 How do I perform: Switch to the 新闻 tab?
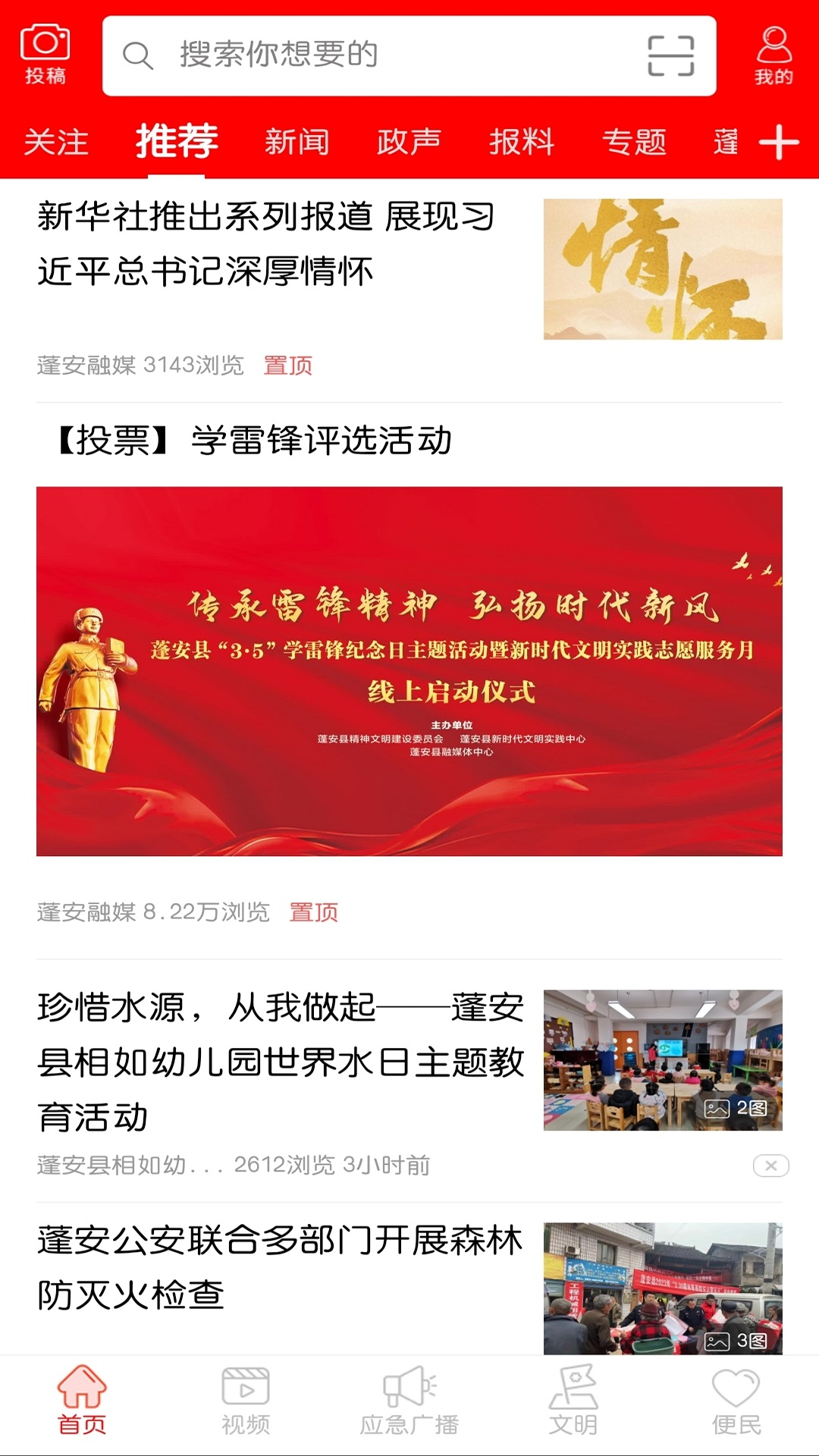297,142
